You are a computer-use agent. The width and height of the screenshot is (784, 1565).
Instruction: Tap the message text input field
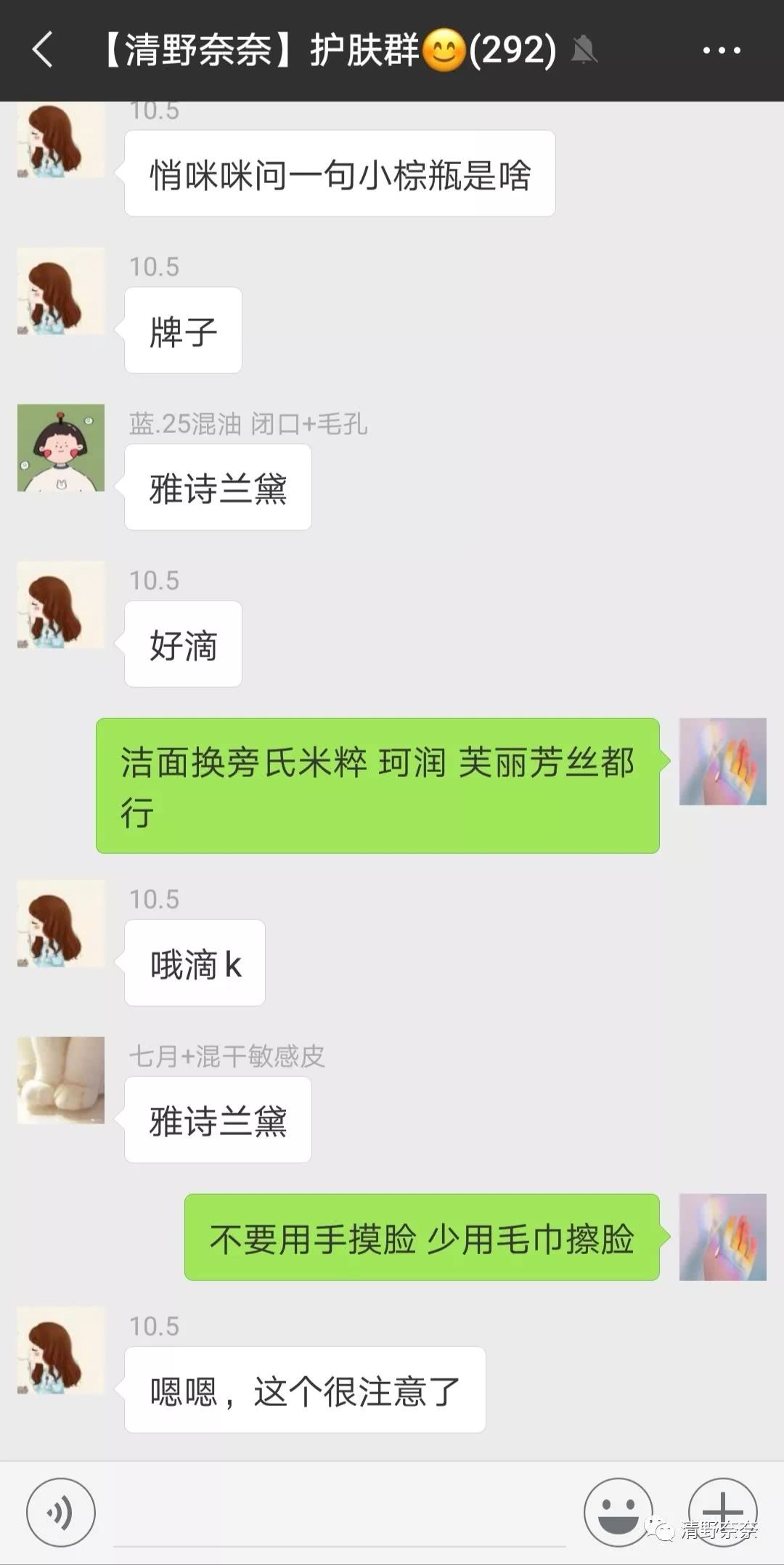340,1514
